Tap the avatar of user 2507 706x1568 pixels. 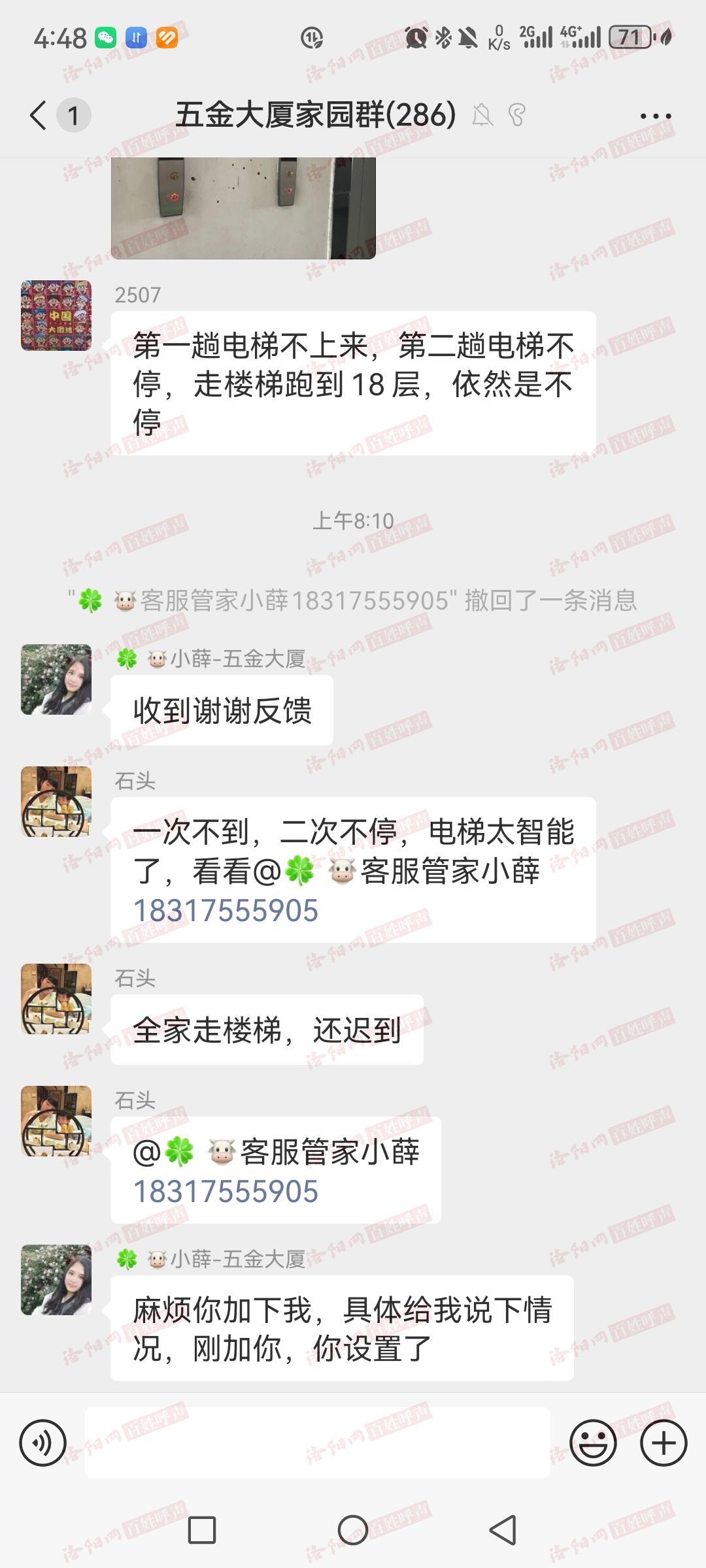coord(56,316)
